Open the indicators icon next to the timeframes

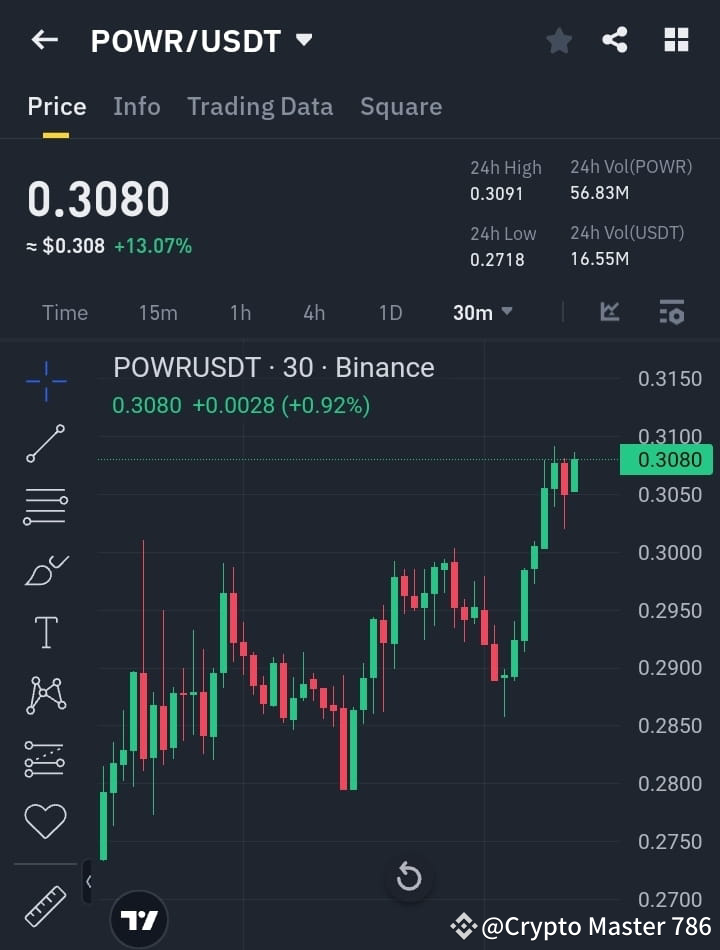(609, 312)
